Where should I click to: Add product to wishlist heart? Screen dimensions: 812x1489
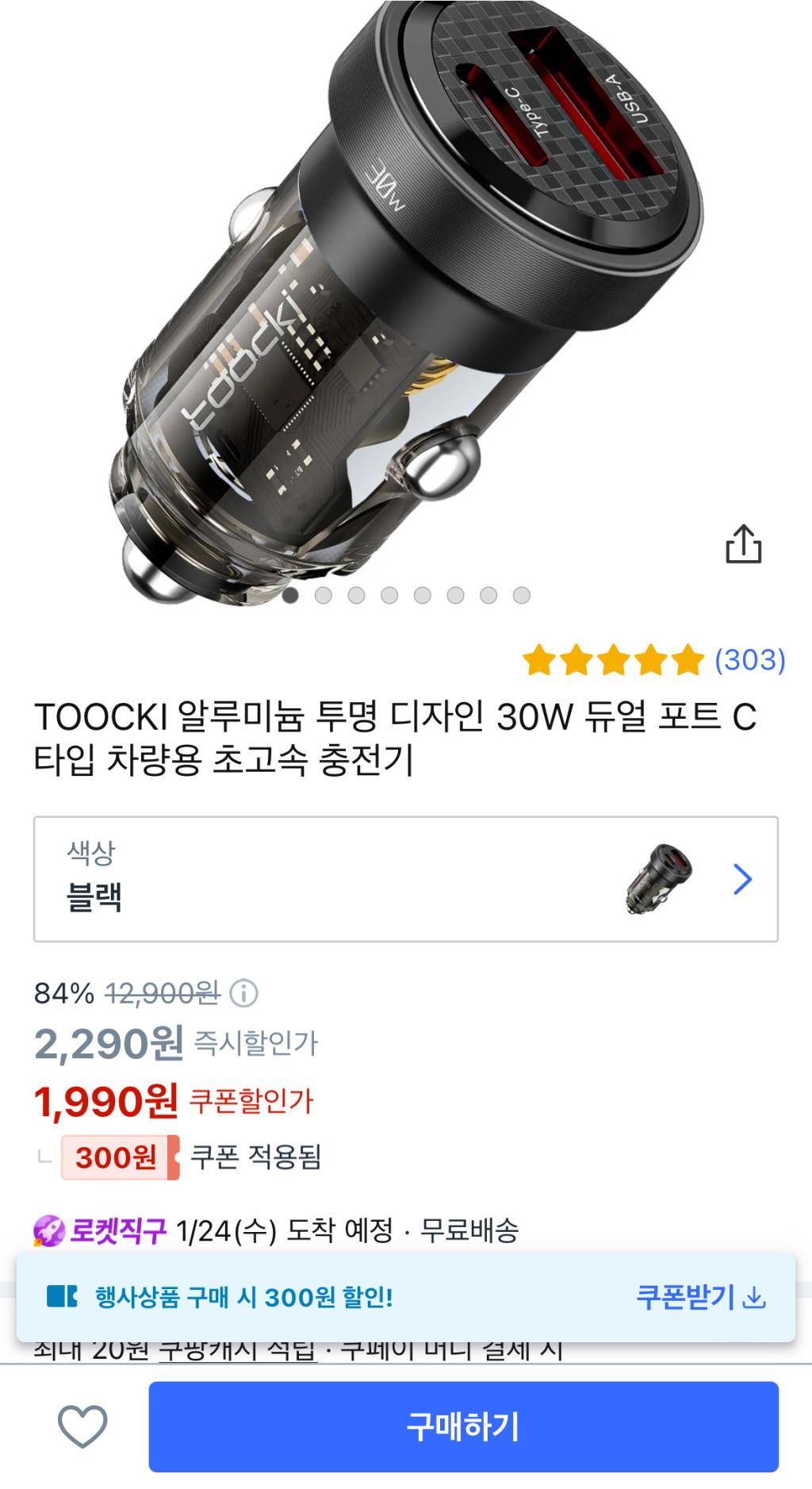click(x=82, y=1426)
